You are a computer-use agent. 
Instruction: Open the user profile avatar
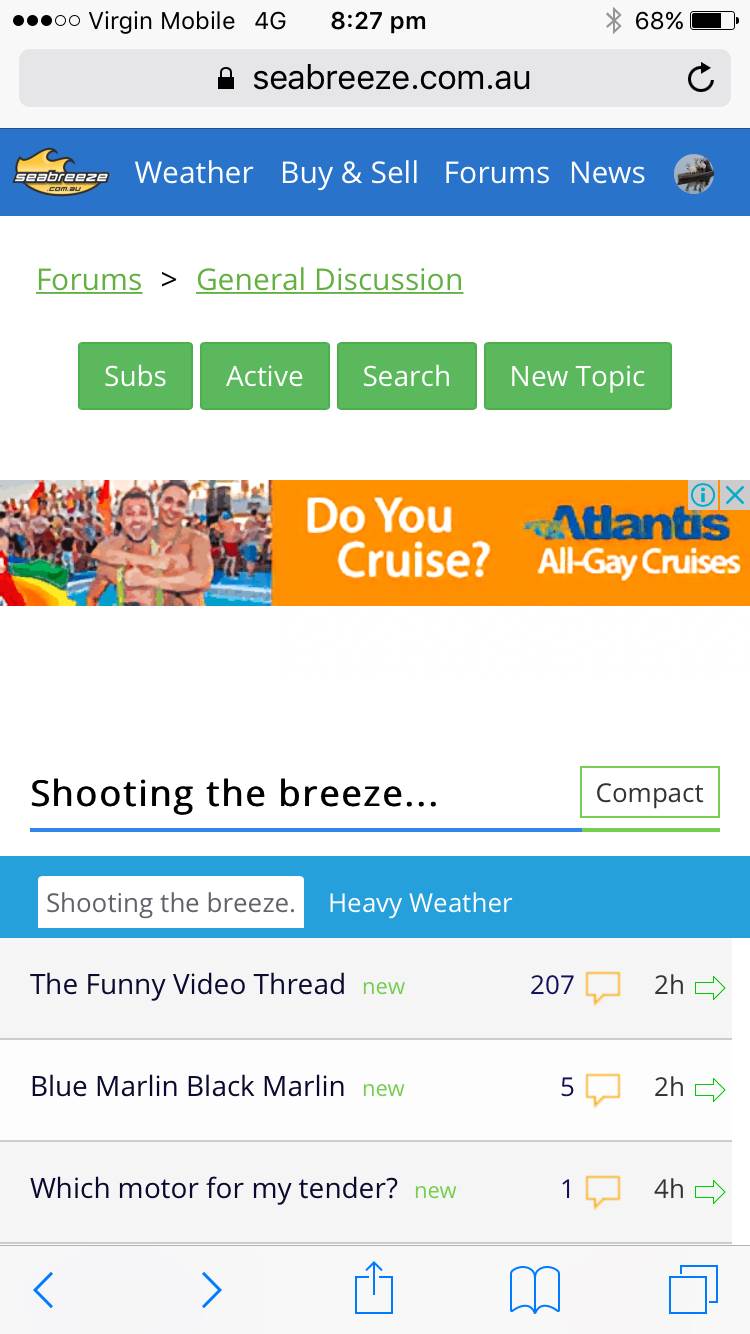(x=693, y=173)
